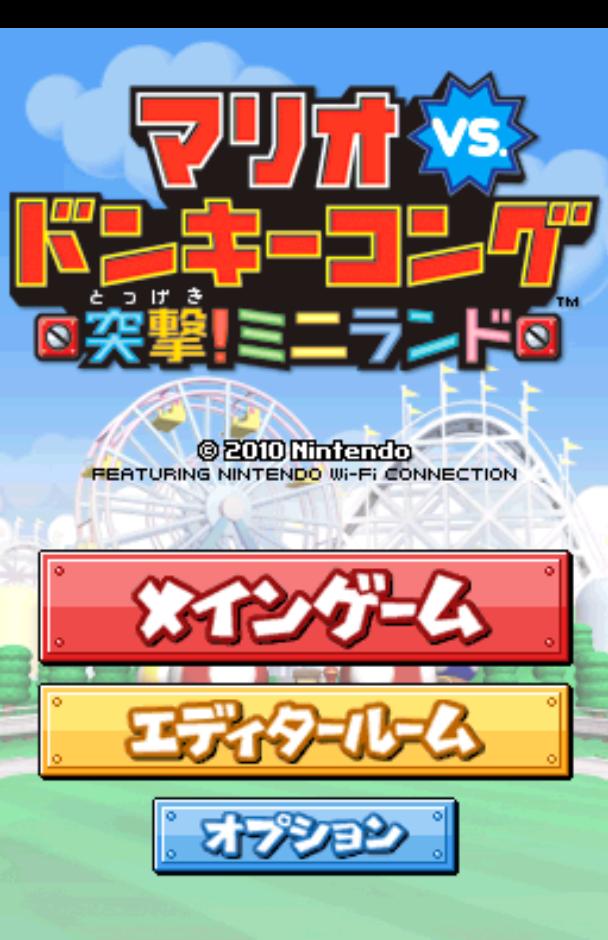Open the blue オプション options button
Image resolution: width=608 pixels, height=940 pixels.
point(305,835)
